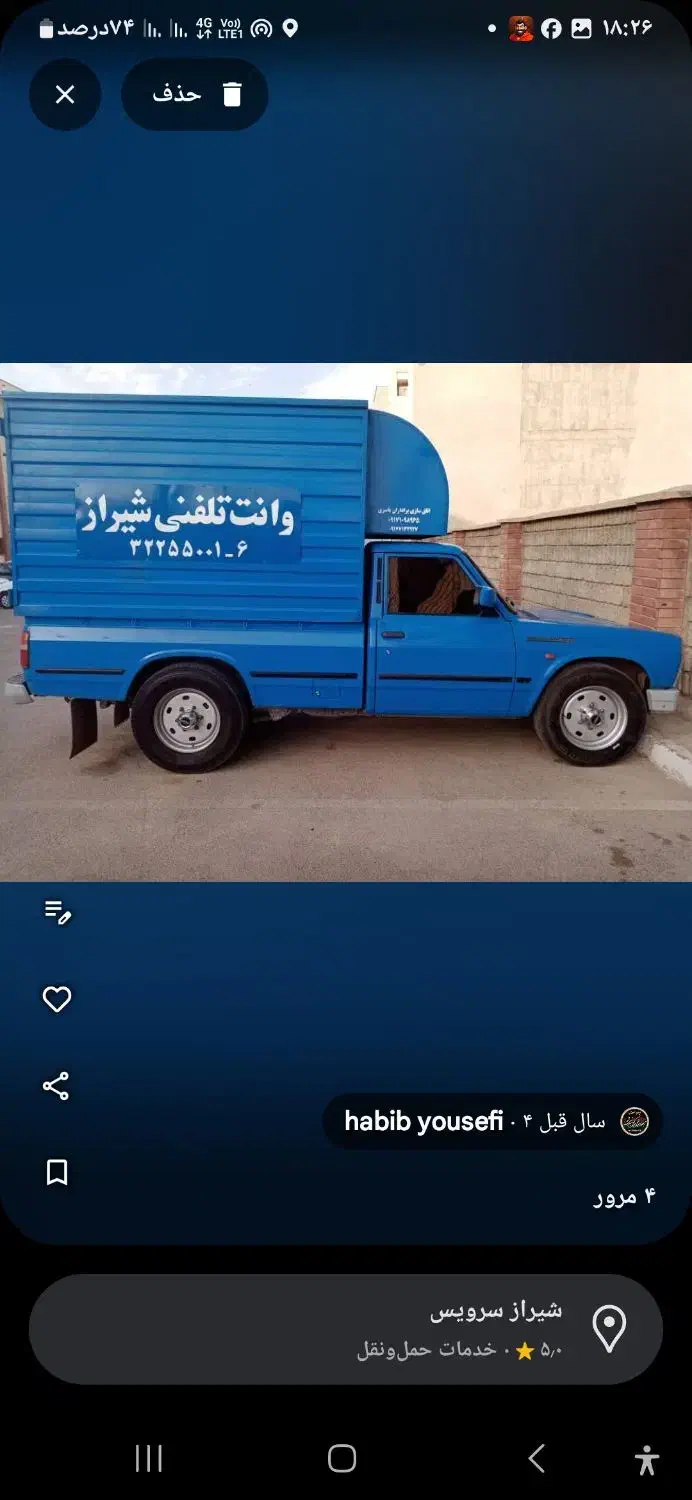Close the photo viewer

[65, 95]
